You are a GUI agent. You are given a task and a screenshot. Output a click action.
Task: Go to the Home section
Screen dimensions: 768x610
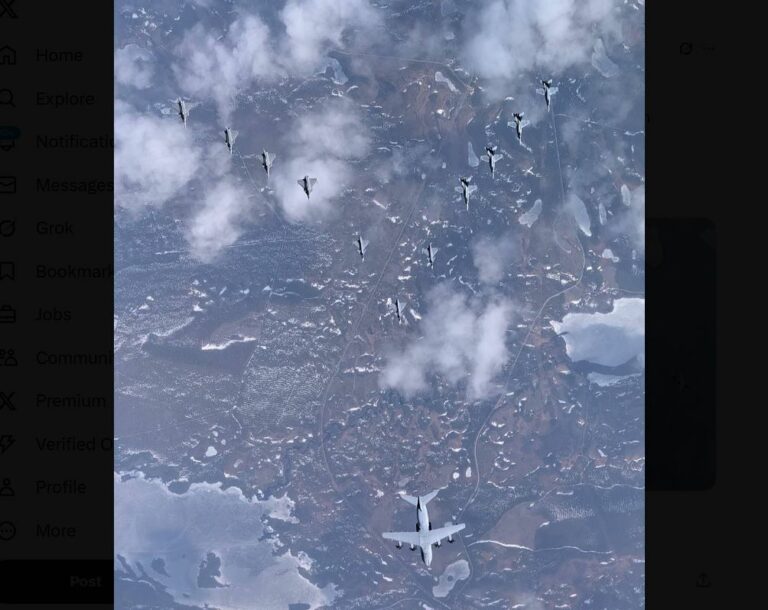pyautogui.click(x=58, y=55)
